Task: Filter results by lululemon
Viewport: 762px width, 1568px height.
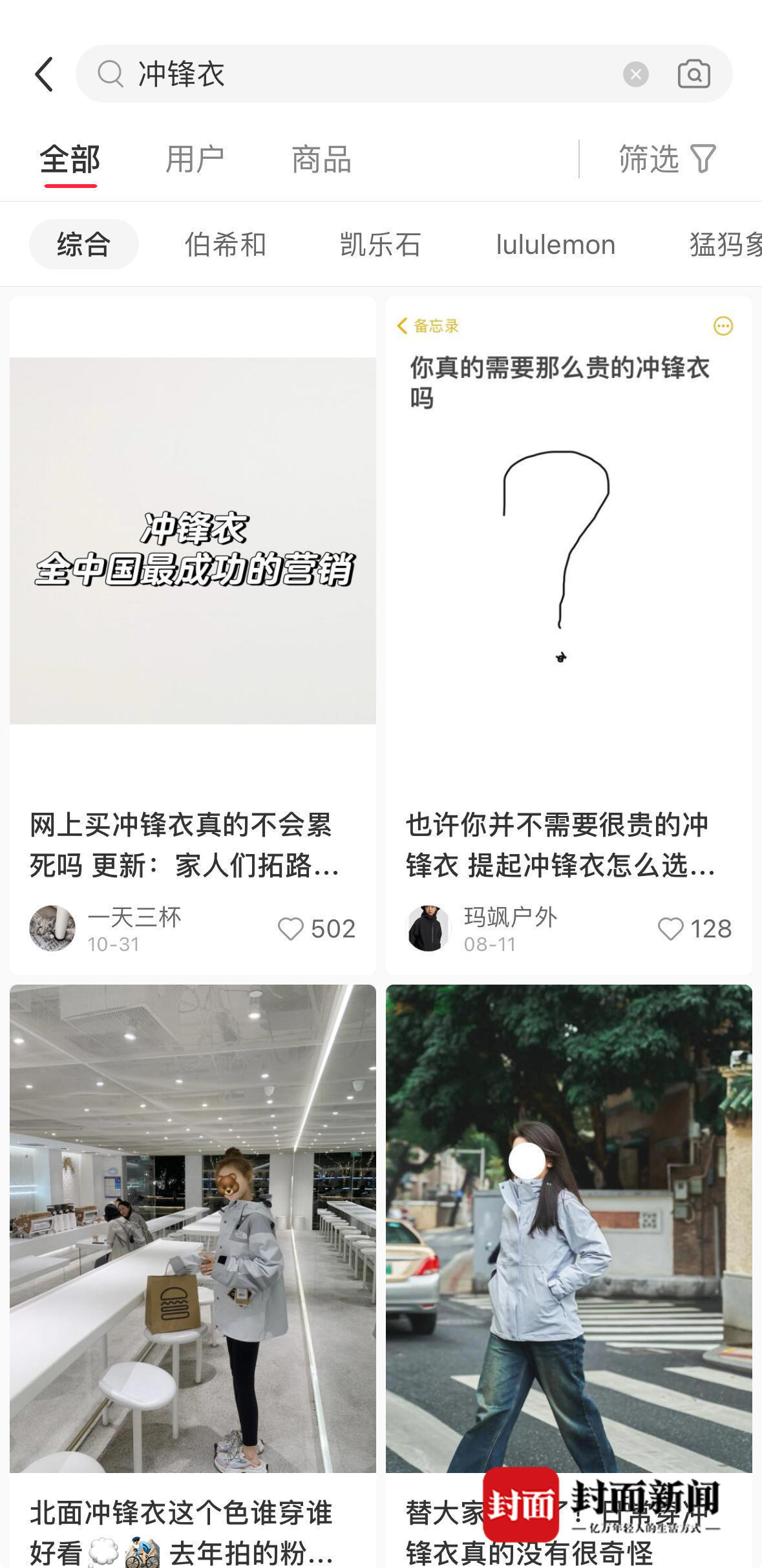Action: click(555, 245)
